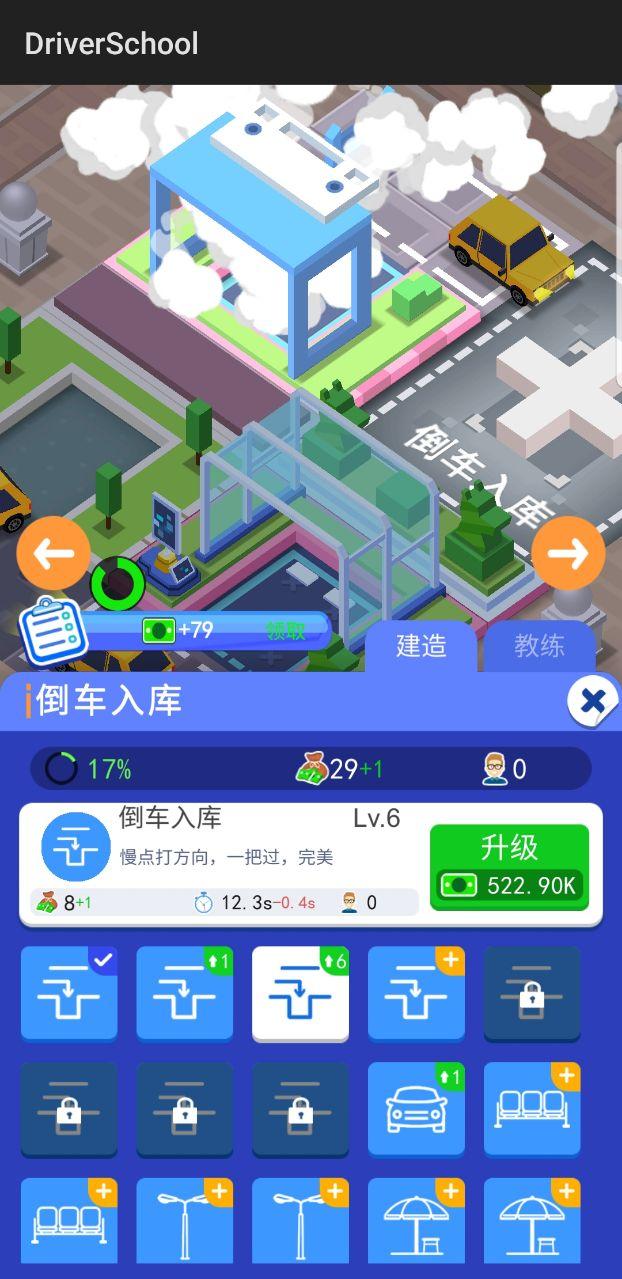Go to the next area with the right arrow
The width and height of the screenshot is (622, 1279).
tap(568, 553)
